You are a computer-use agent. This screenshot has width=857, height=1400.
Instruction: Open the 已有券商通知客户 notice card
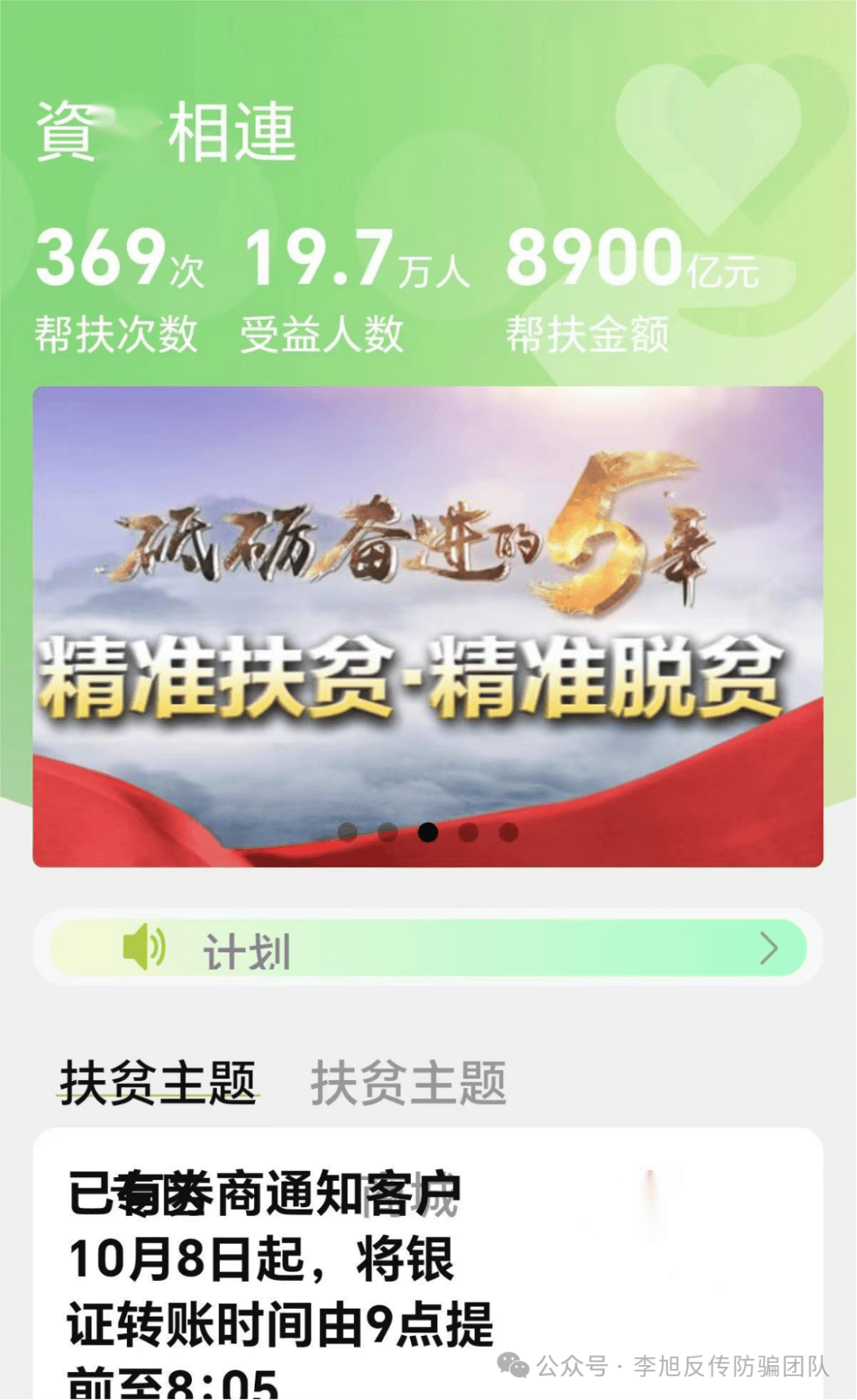(x=317, y=1270)
